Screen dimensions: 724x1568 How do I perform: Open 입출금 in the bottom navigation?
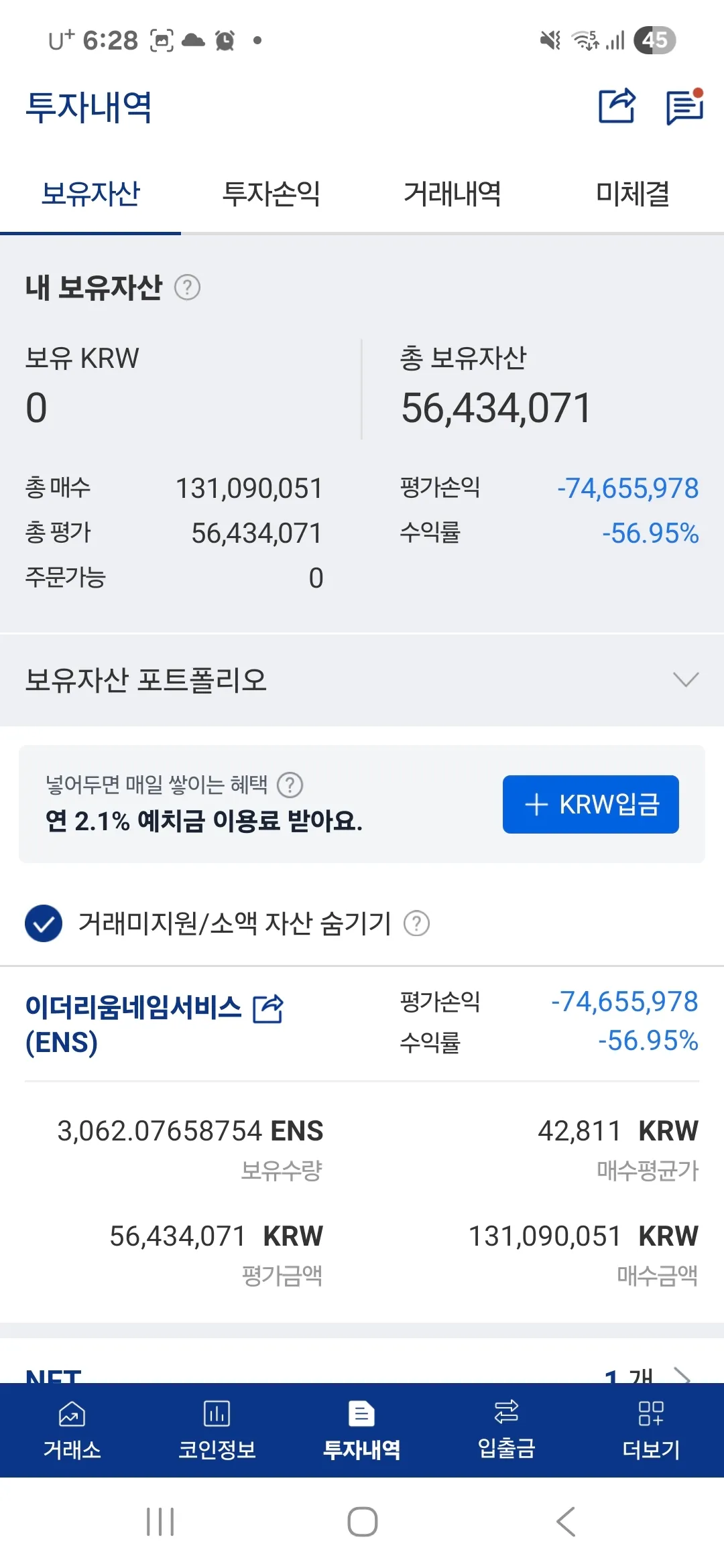point(507,1430)
